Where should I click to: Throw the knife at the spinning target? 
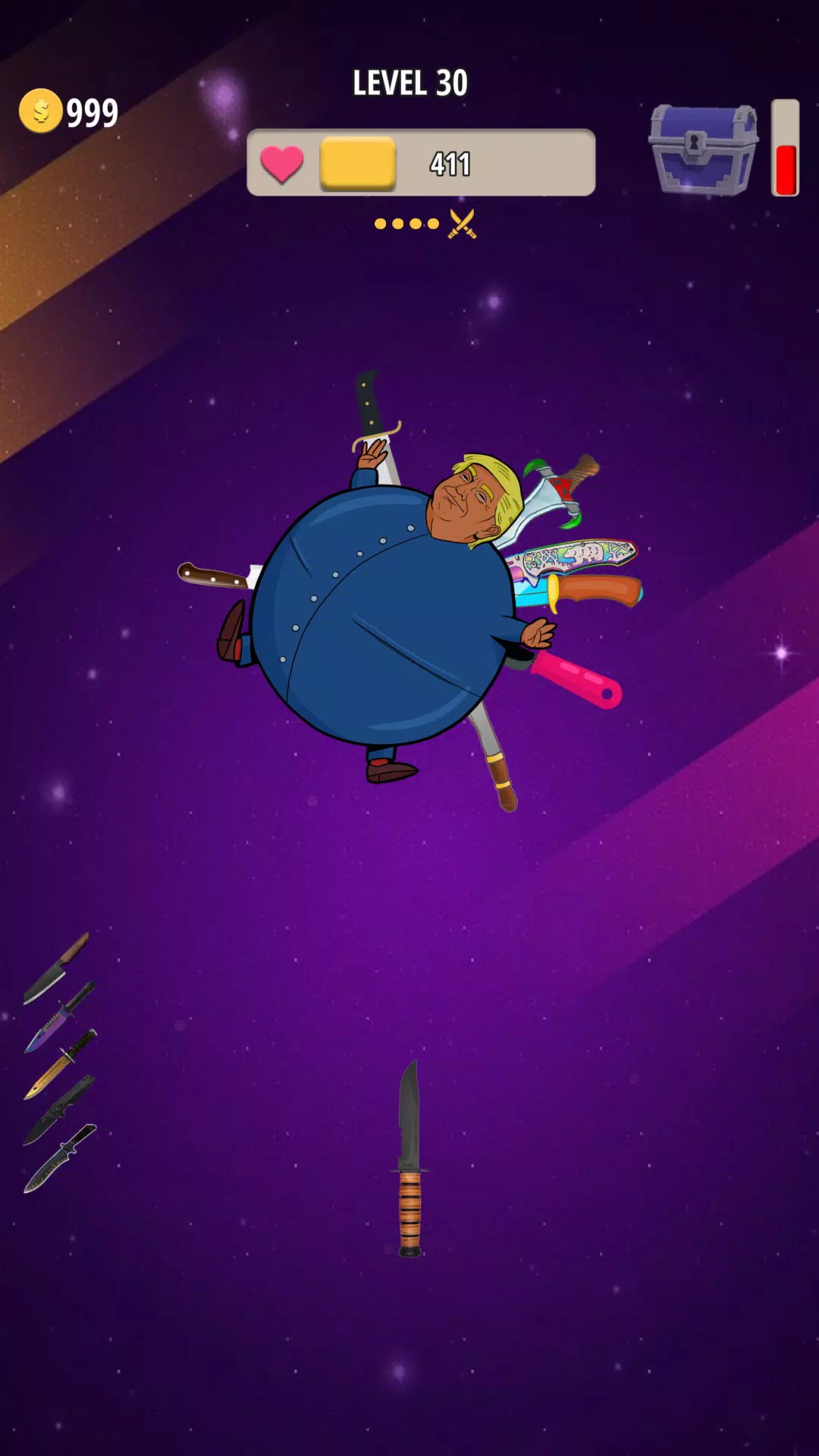pyautogui.click(x=409, y=1159)
